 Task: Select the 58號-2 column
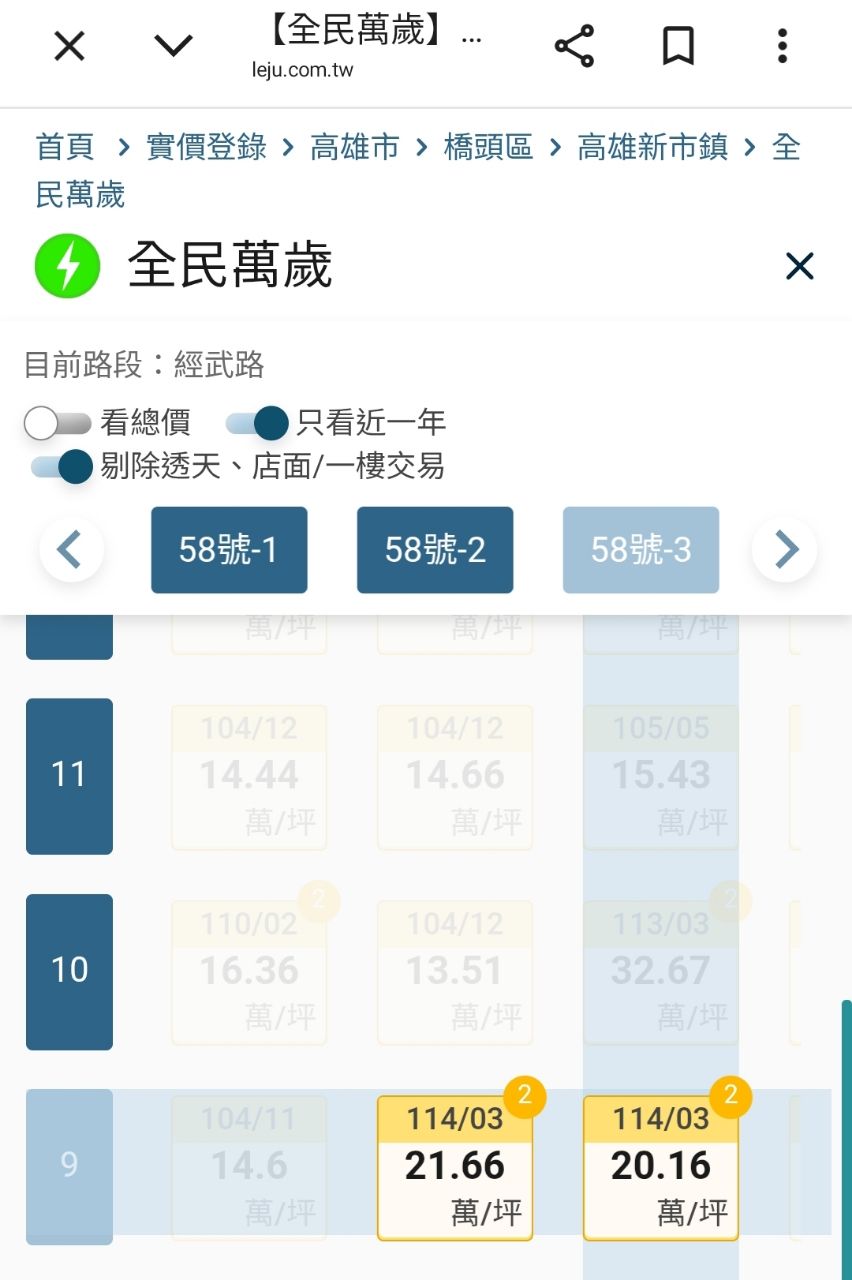(435, 550)
